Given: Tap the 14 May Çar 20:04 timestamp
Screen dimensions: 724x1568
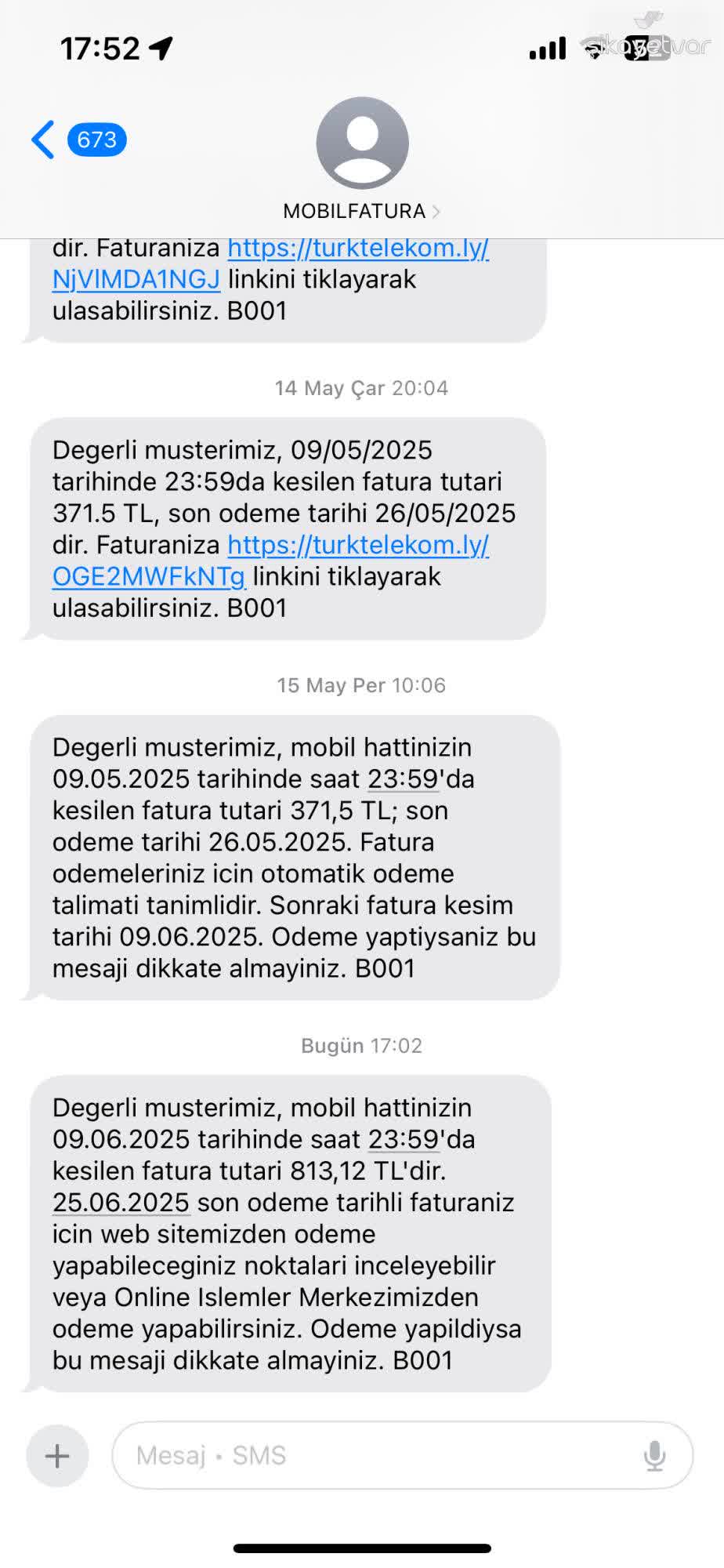Looking at the screenshot, I should click(361, 387).
